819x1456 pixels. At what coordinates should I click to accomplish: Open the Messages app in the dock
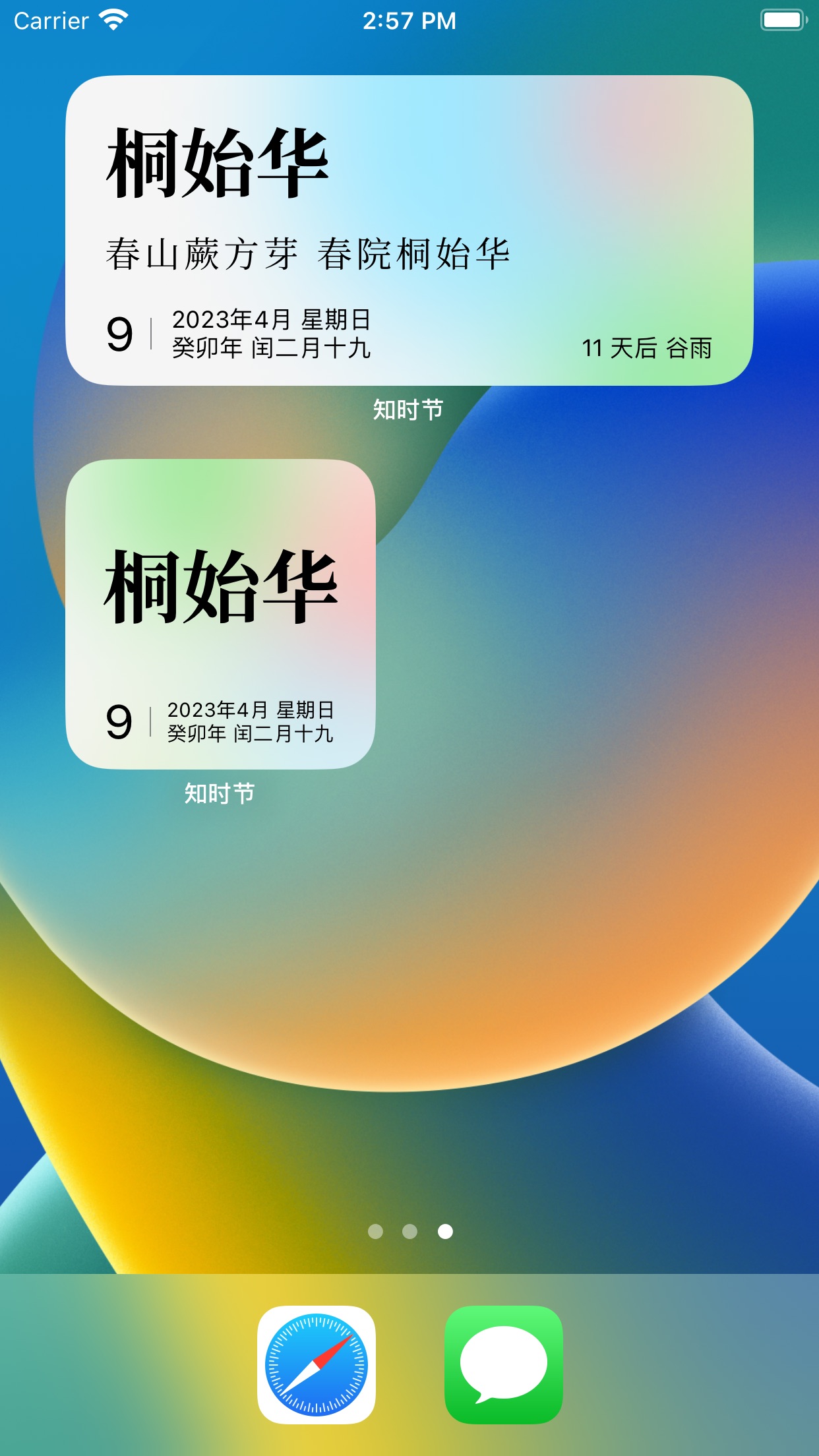(x=504, y=1364)
